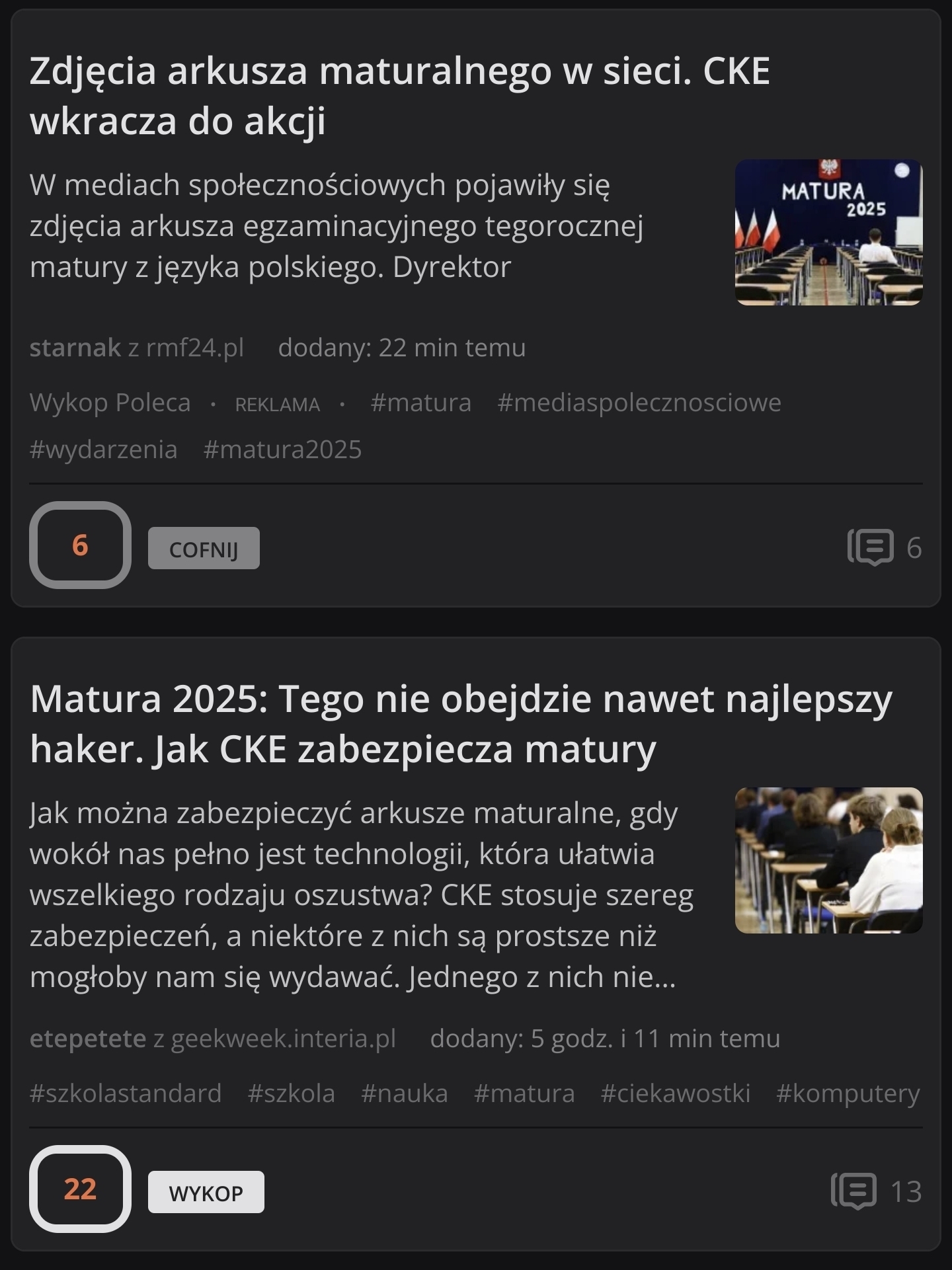View etepetete's user profile
The height and width of the screenshot is (1270, 952).
coord(87,1039)
